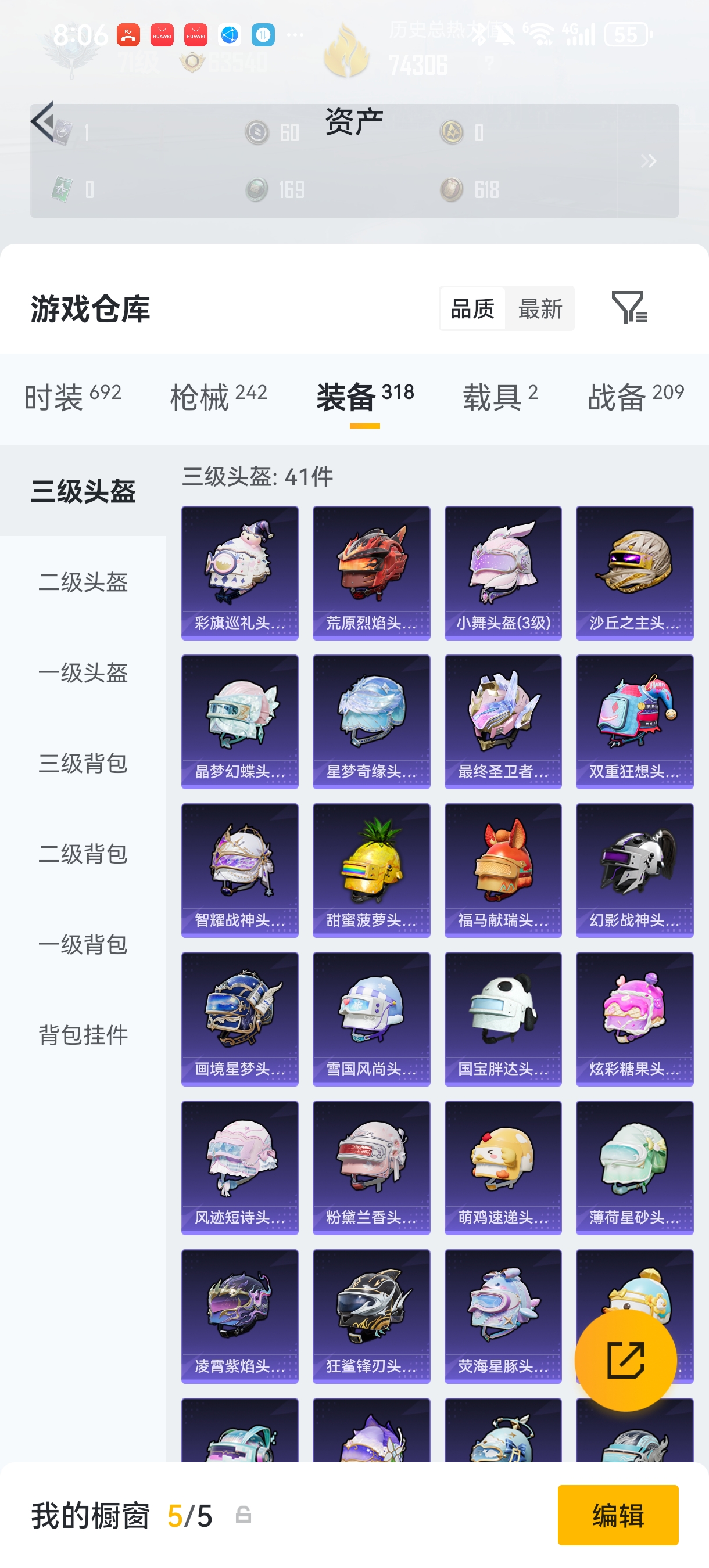Screen dimensions: 709x1568
Task: Open the 小舞头盔(3级) item
Action: [x=503, y=572]
